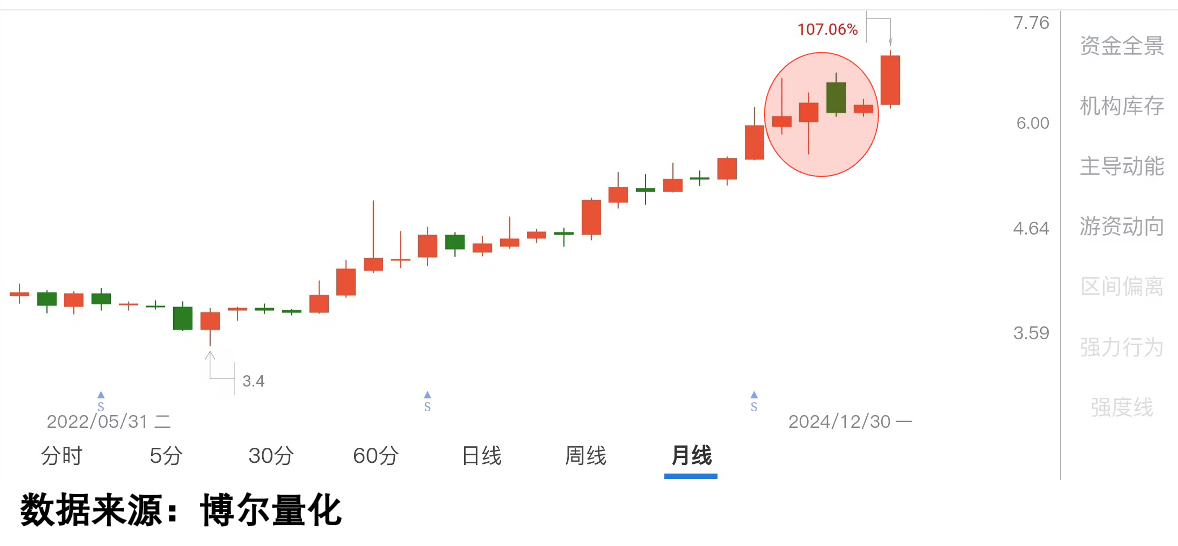
Task: Open the 日线 daily chart
Action: tap(481, 456)
